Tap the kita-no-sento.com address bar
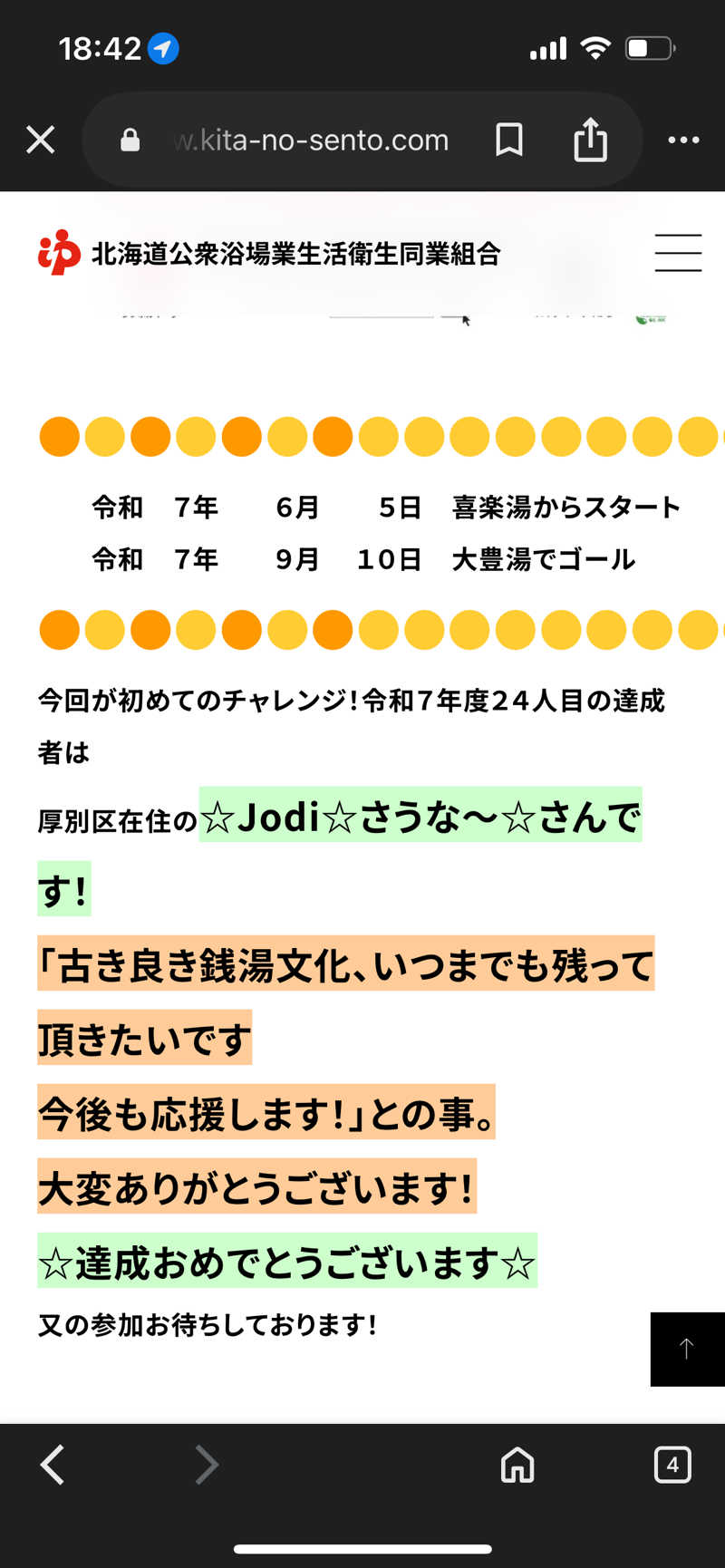The height and width of the screenshot is (1568, 725). (308, 140)
